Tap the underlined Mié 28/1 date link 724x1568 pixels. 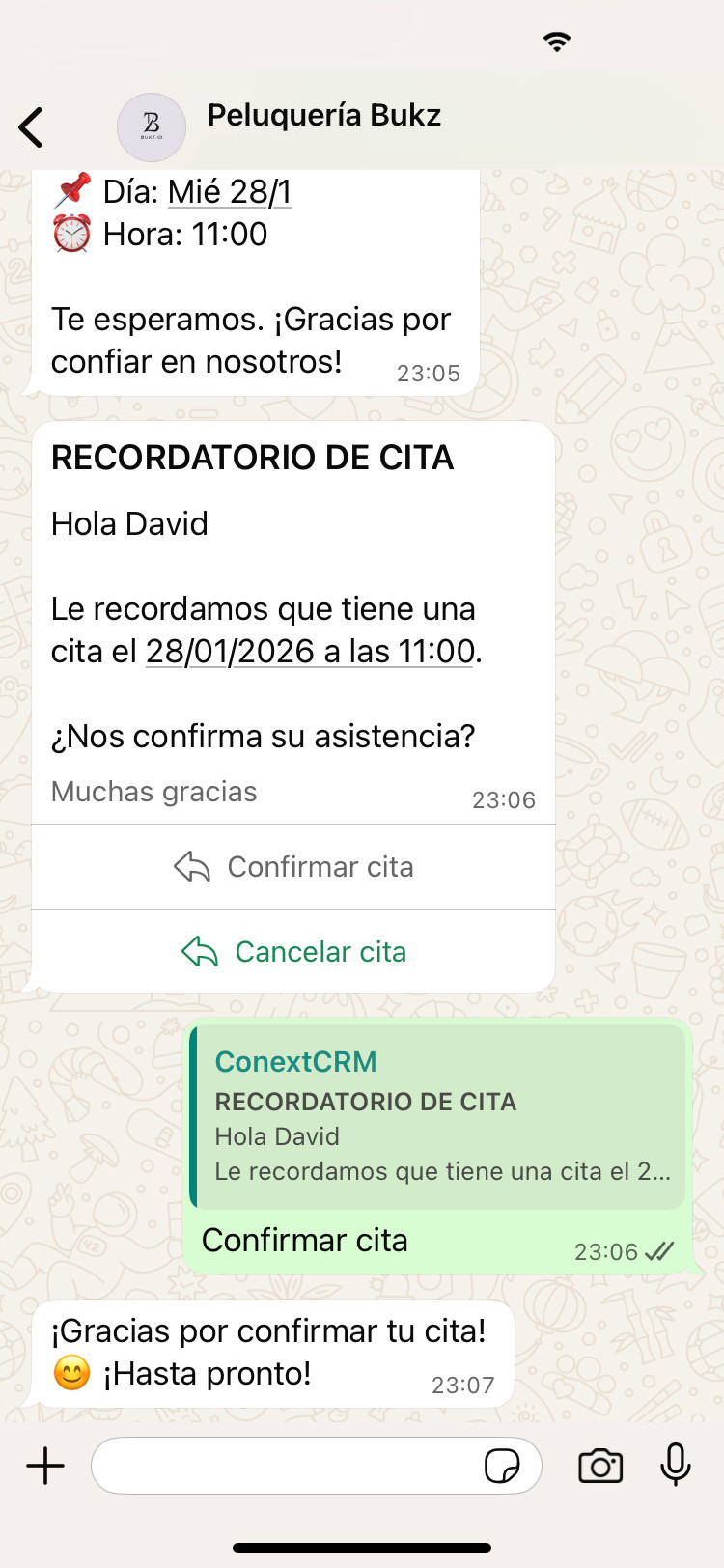pos(230,191)
